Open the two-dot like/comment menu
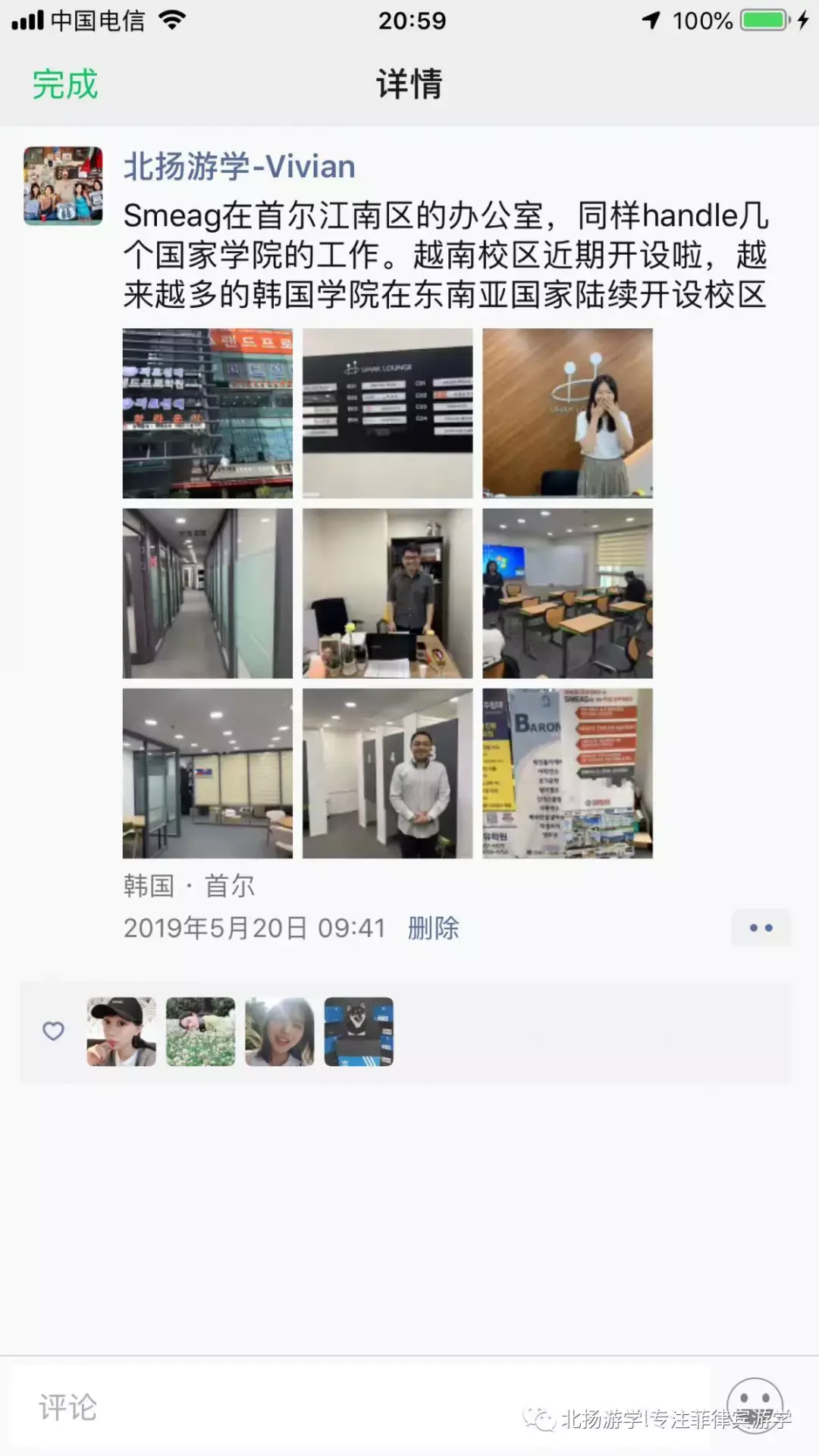This screenshot has width=819, height=1456. click(x=761, y=927)
